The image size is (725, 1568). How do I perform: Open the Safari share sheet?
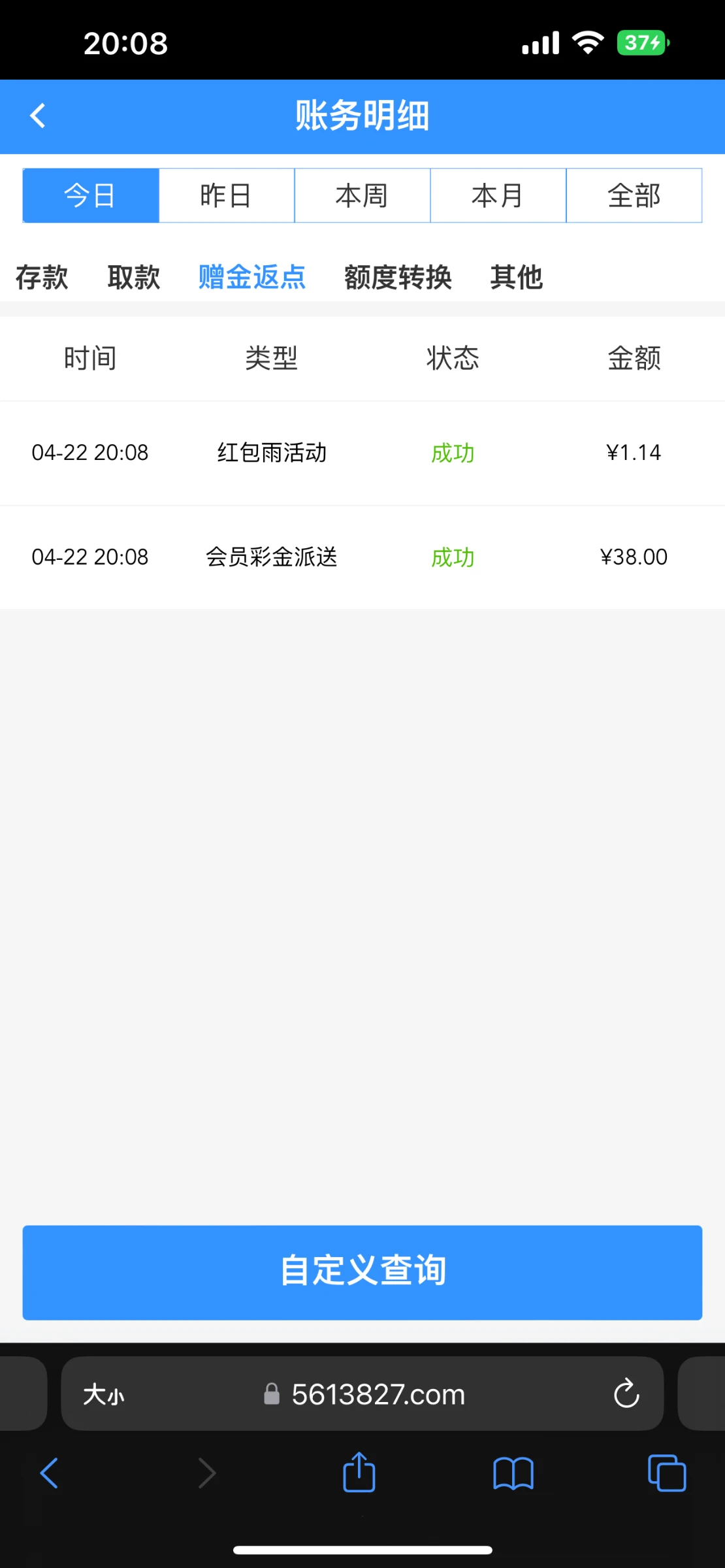click(358, 1473)
